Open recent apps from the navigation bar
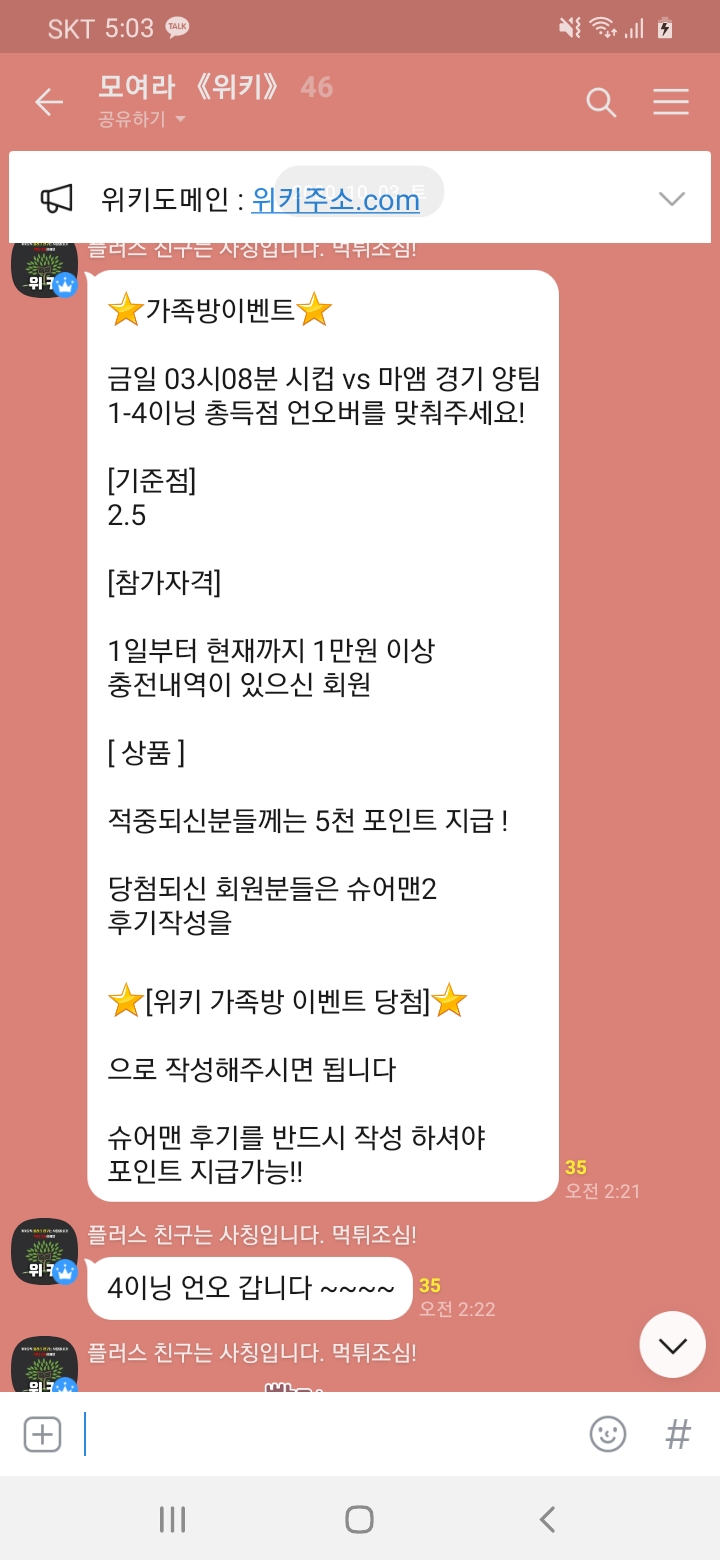 (172, 1520)
